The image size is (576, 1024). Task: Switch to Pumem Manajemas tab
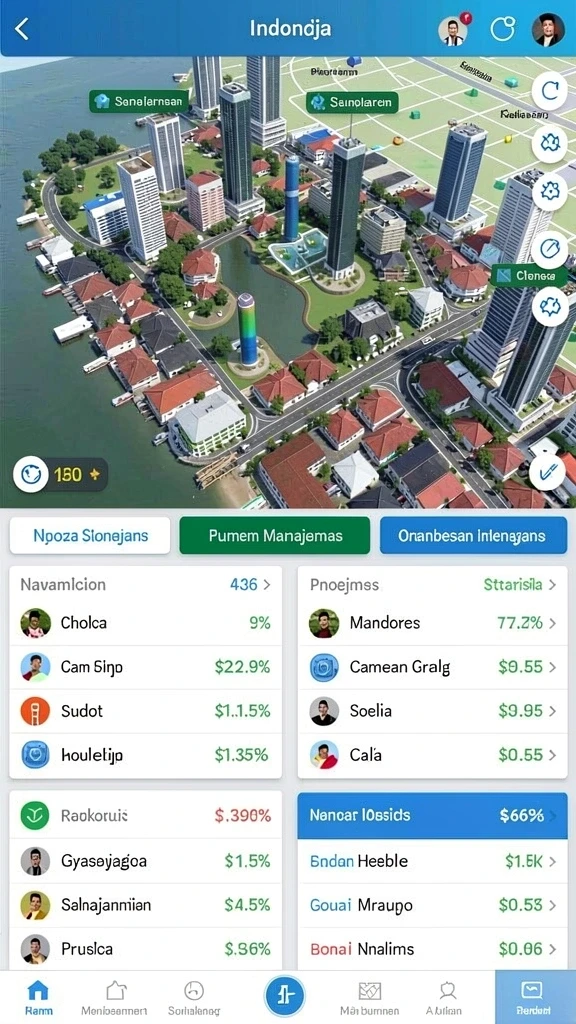tap(275, 536)
